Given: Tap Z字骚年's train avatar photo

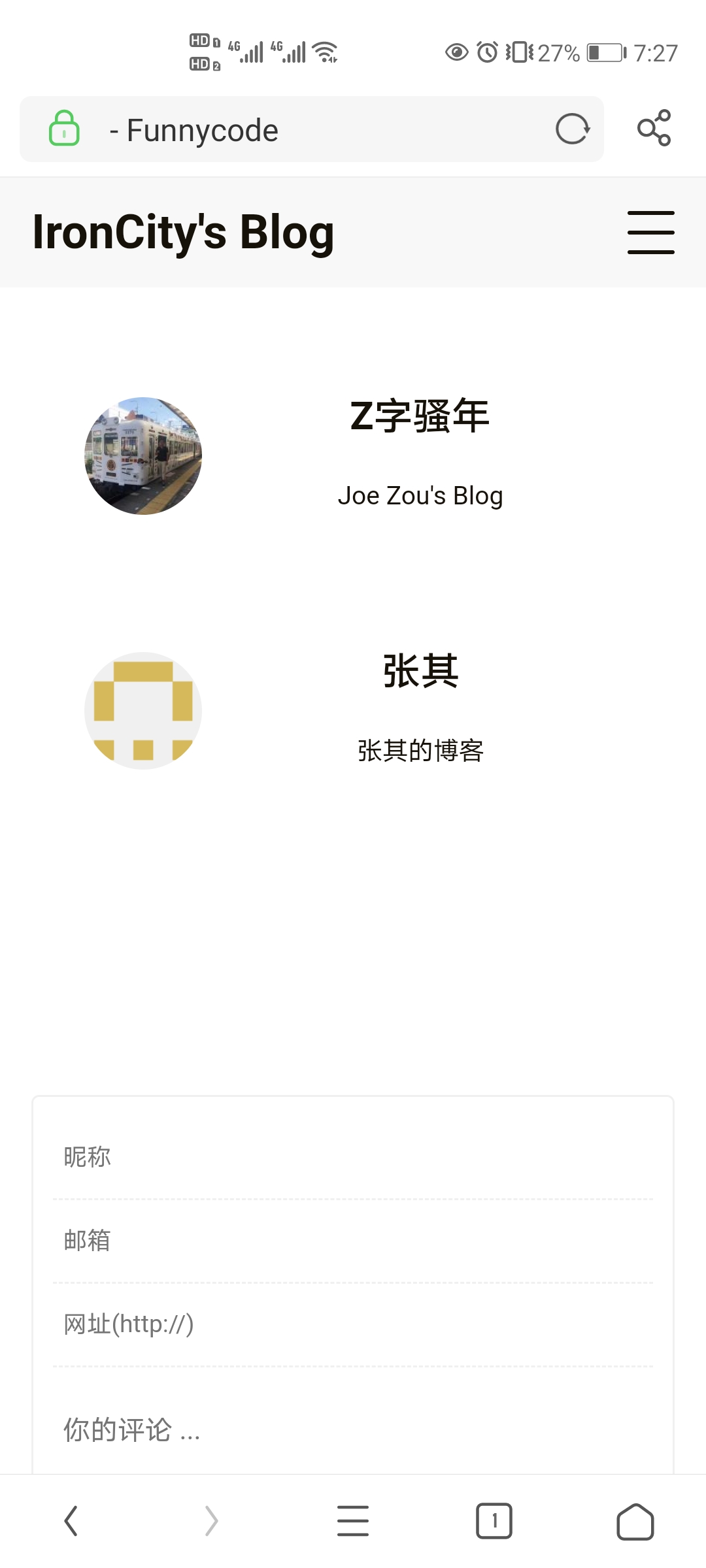Looking at the screenshot, I should click(143, 455).
